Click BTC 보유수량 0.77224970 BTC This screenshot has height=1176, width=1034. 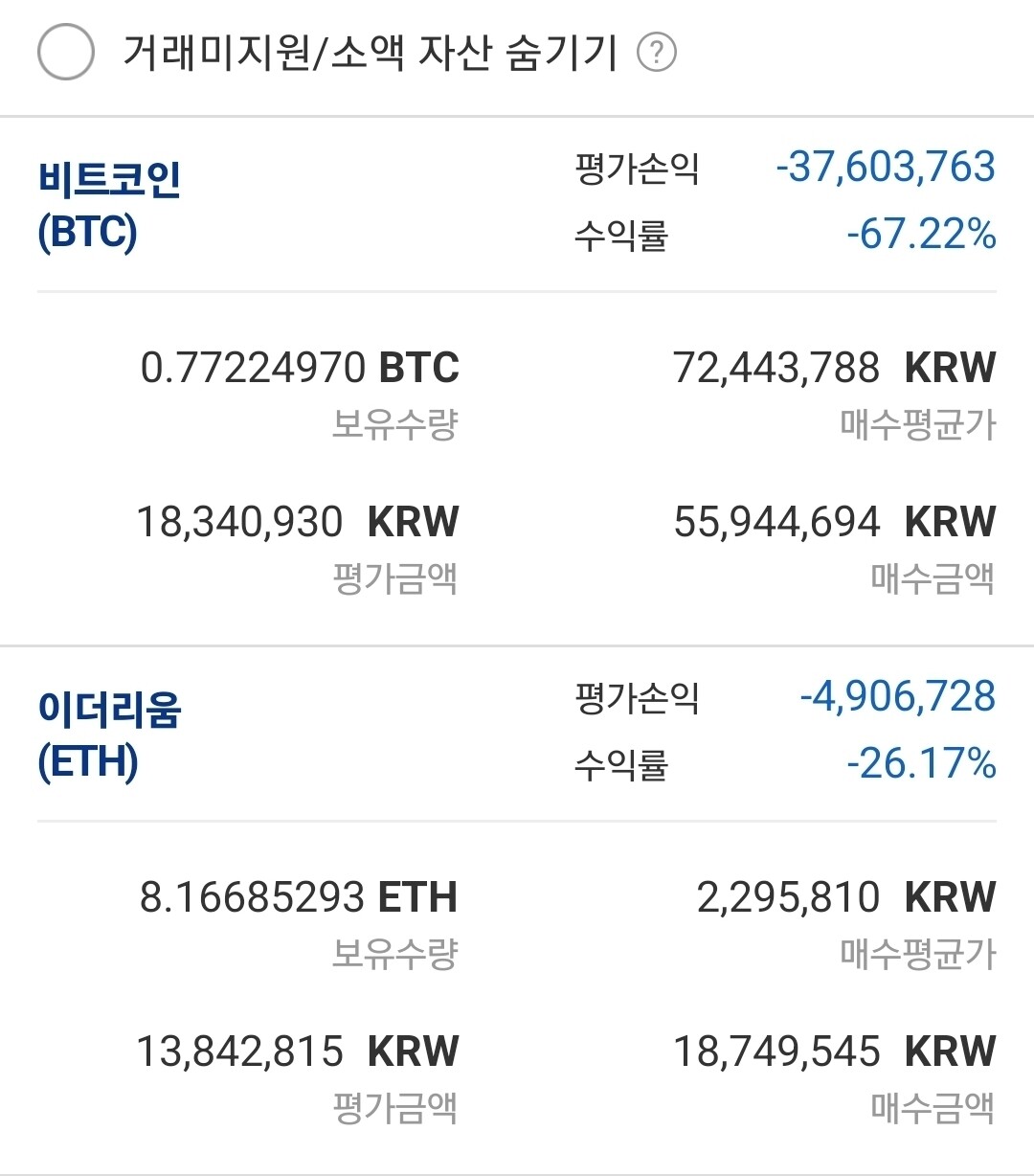click(x=300, y=367)
